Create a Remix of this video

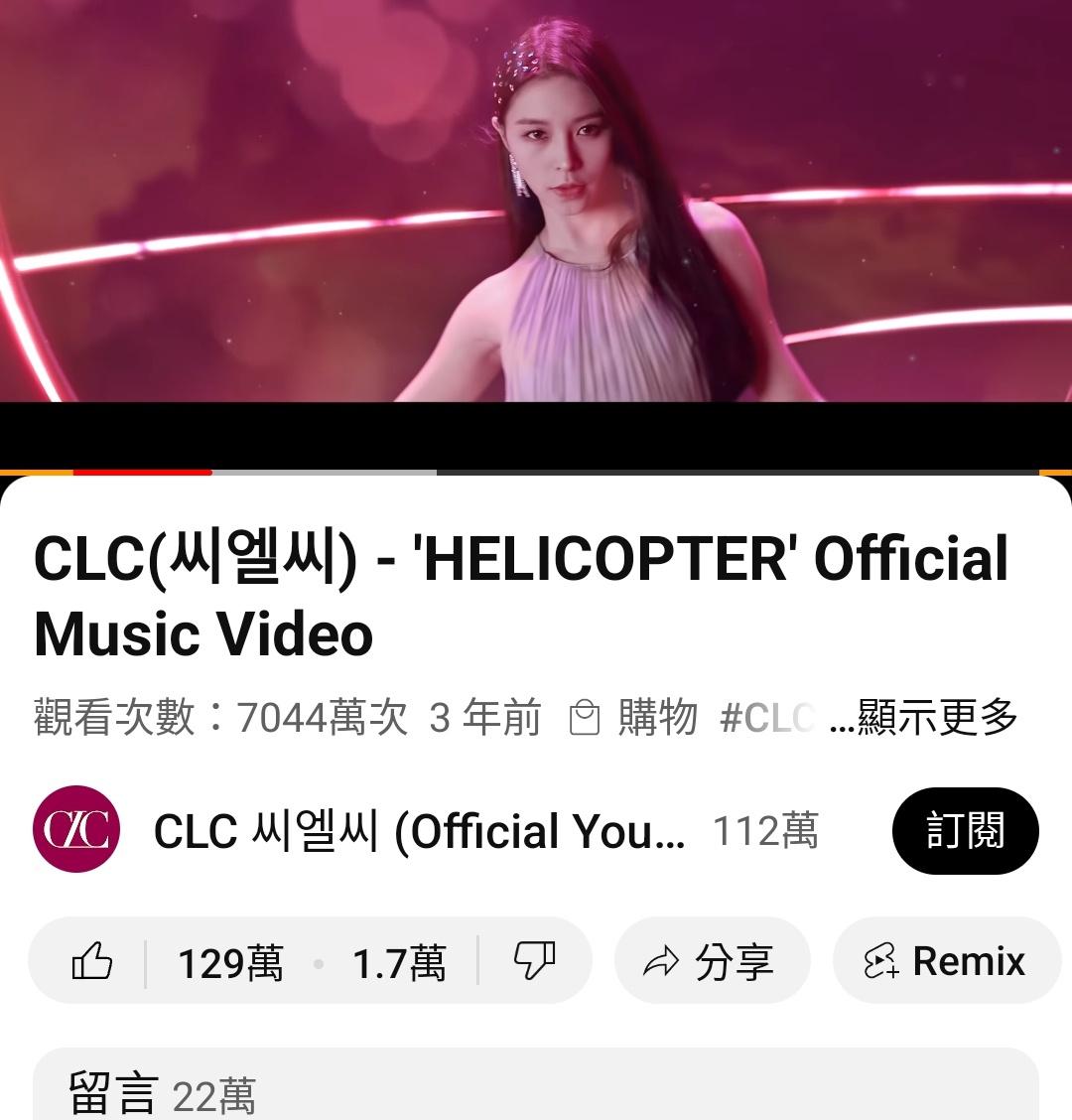946,961
